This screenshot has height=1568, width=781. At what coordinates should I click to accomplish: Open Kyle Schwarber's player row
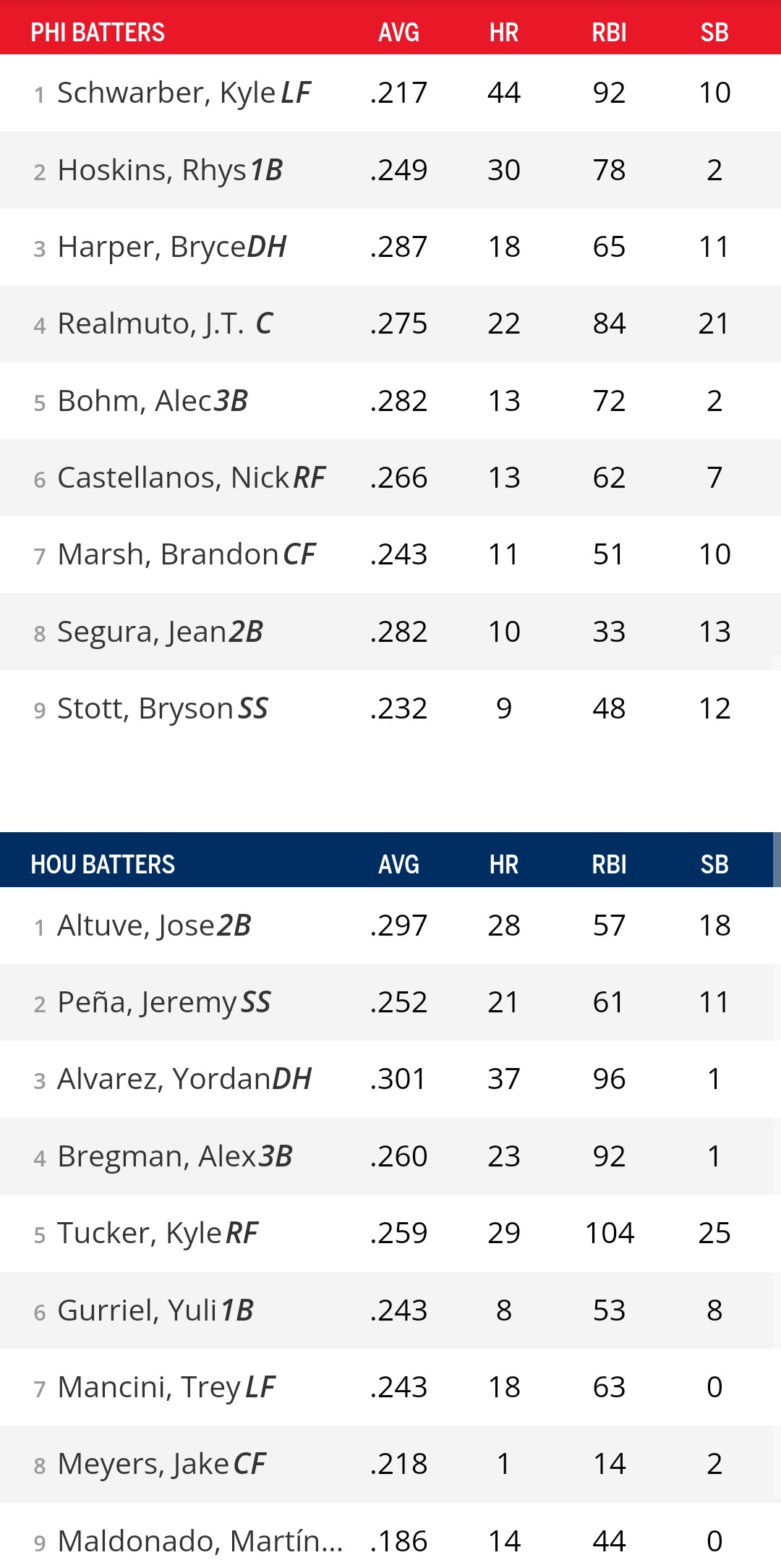pyautogui.click(x=166, y=93)
